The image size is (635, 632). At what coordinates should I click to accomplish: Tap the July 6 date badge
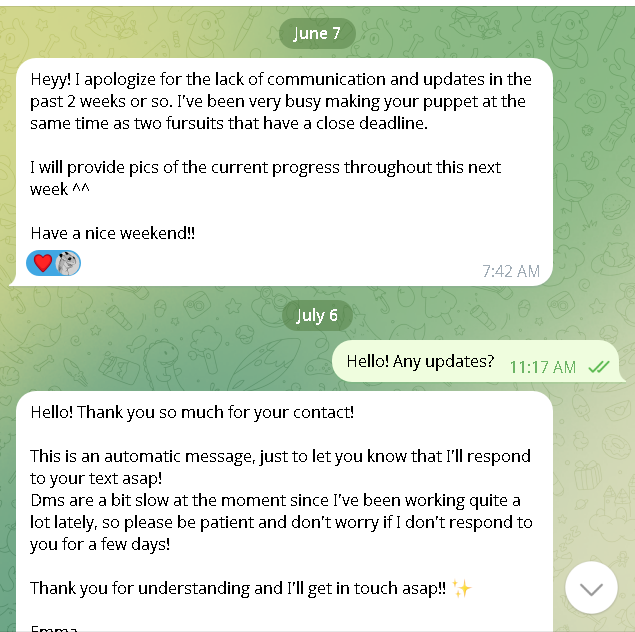tap(317, 316)
